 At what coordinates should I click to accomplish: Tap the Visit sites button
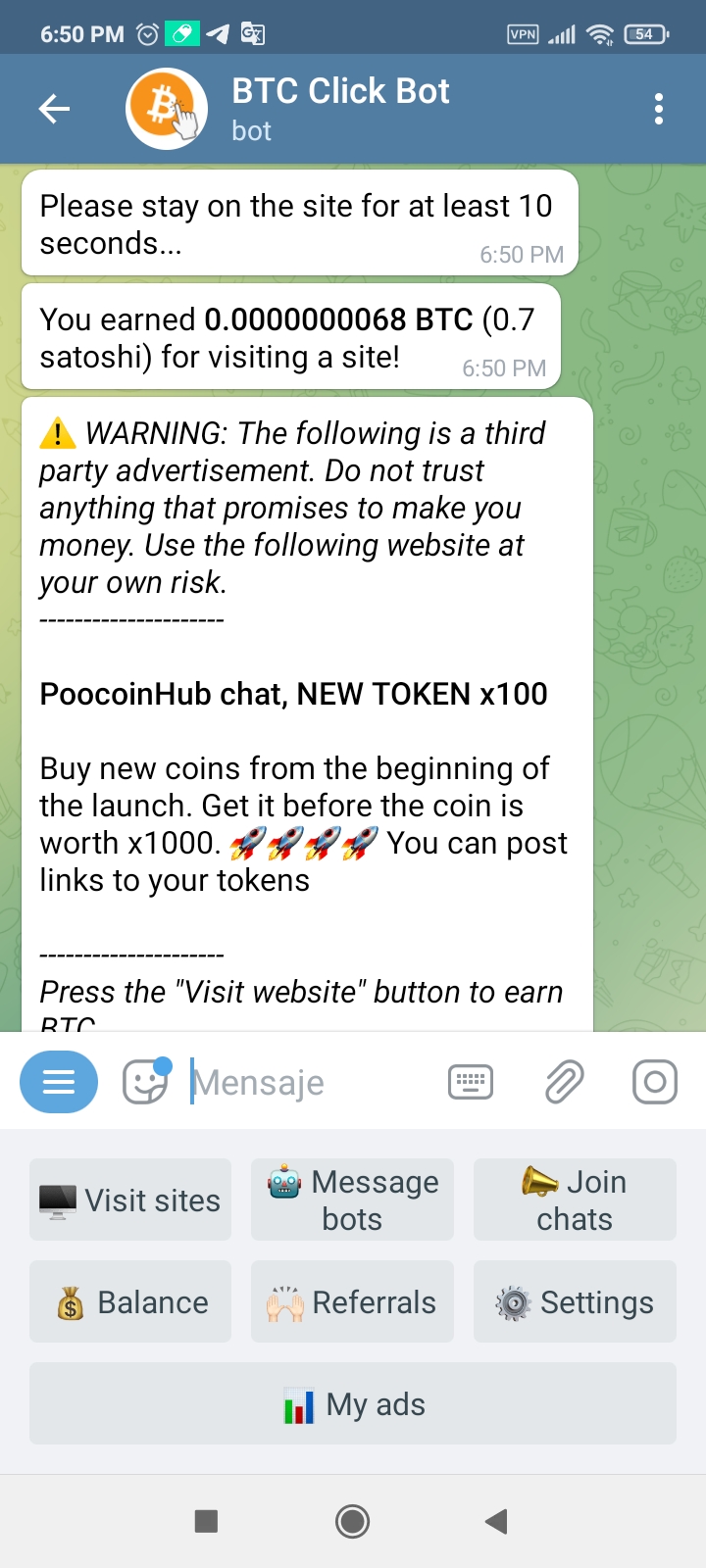130,1200
